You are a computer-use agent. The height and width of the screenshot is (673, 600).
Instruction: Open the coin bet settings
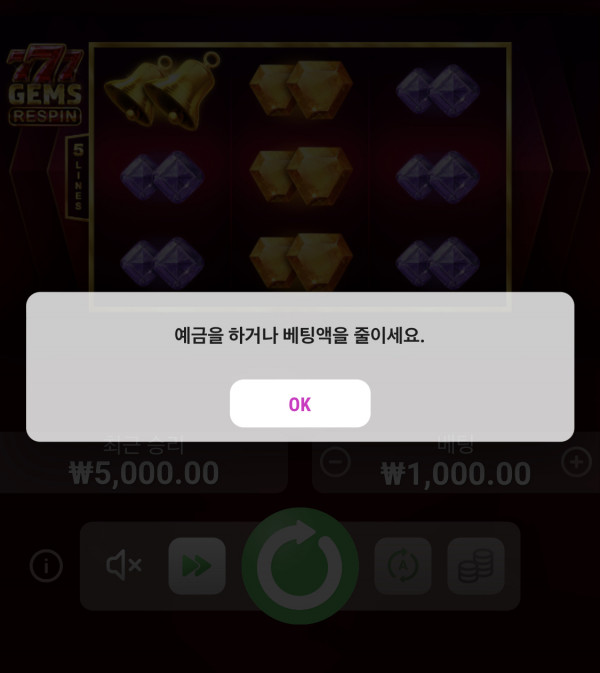click(476, 566)
